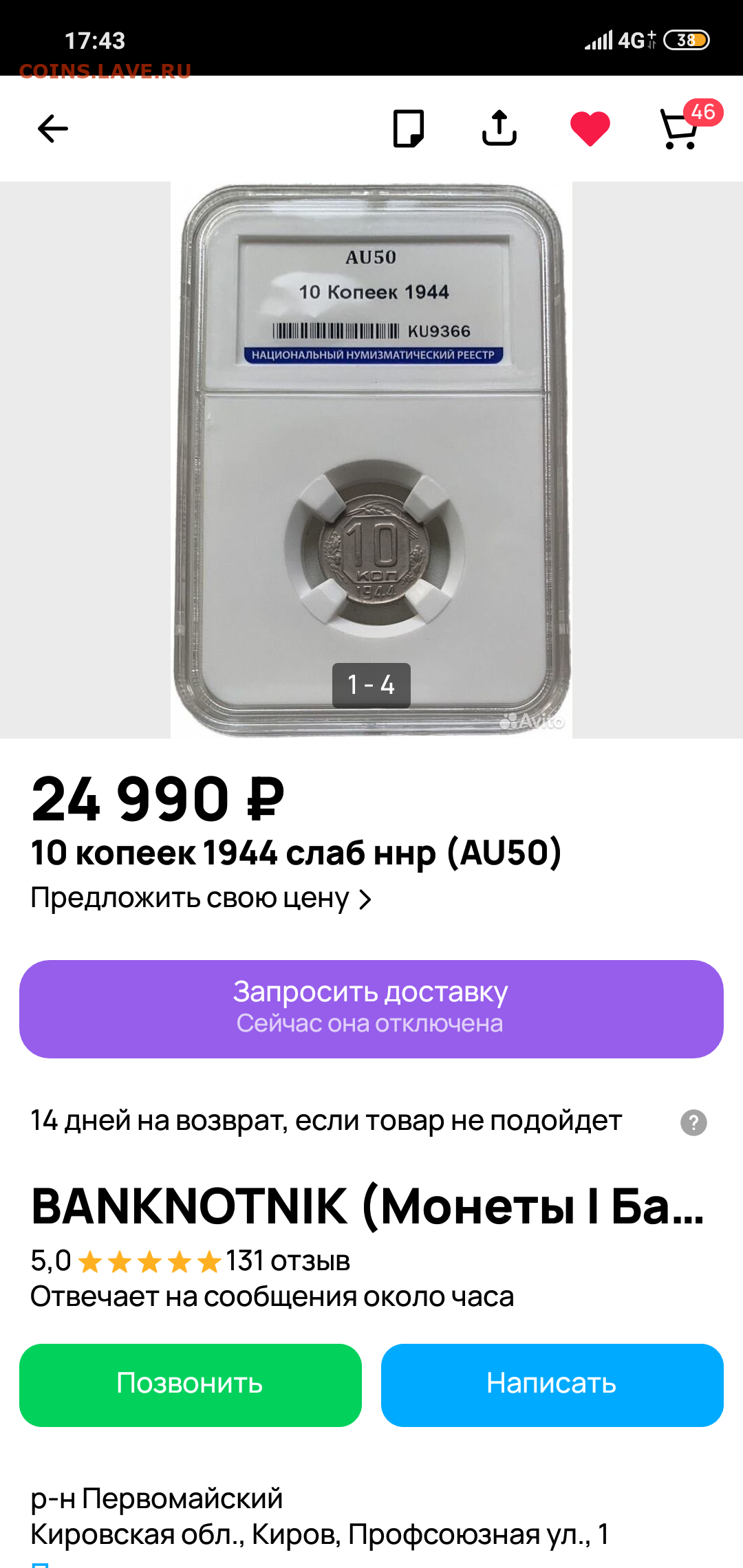The image size is (743, 1568).
Task: Share this coin listing
Action: [499, 128]
